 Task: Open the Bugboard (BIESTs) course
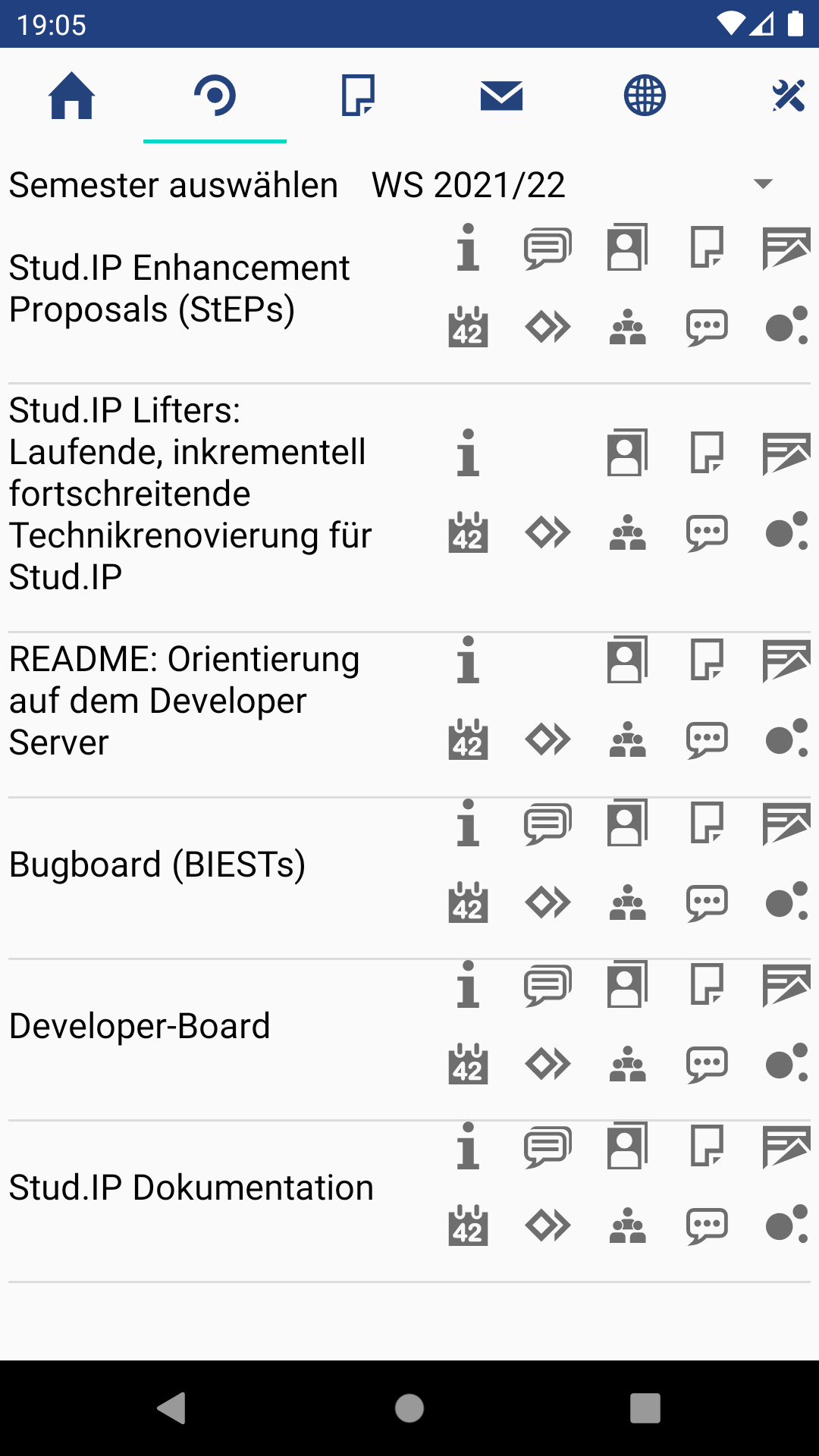tap(158, 864)
